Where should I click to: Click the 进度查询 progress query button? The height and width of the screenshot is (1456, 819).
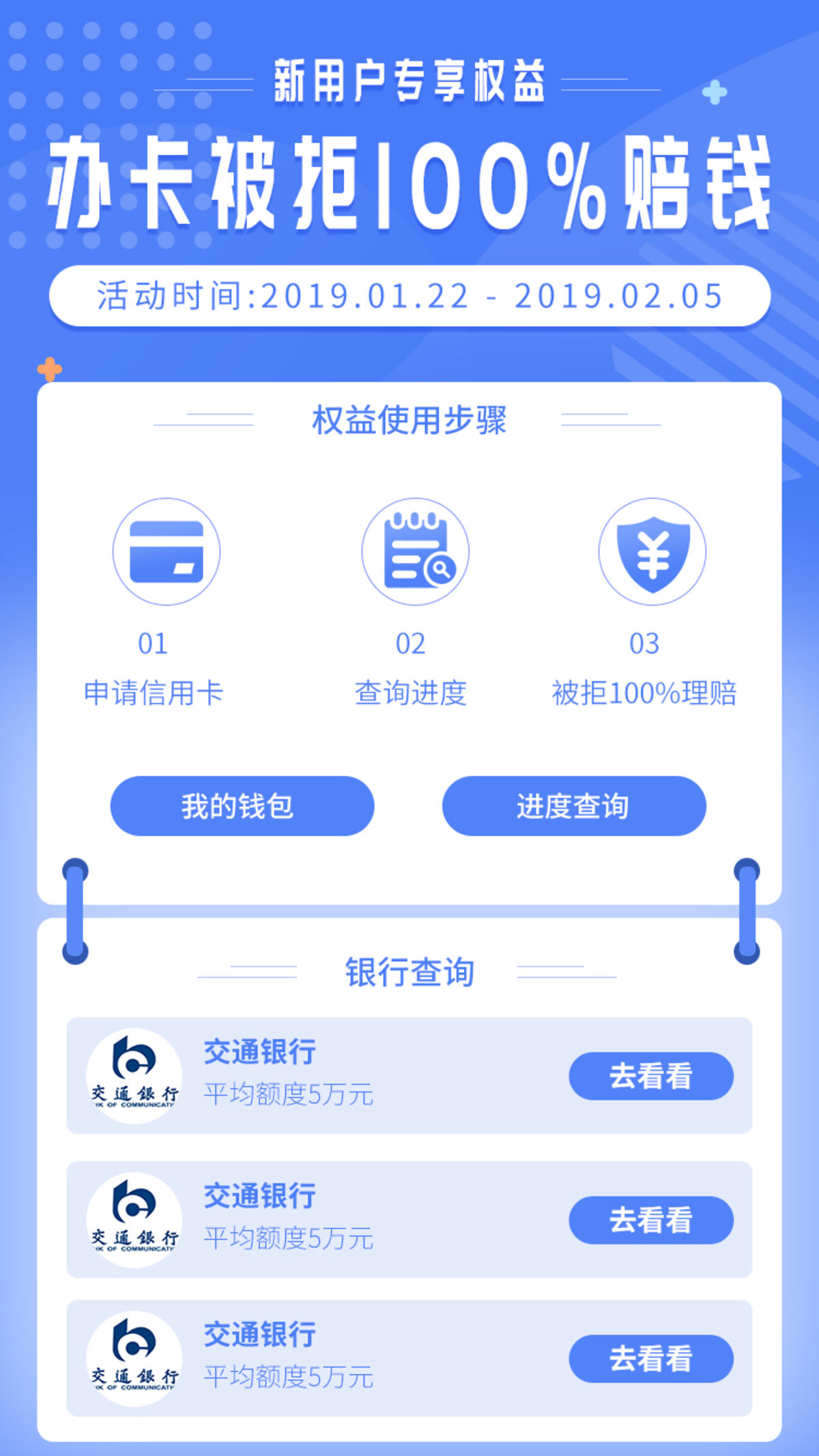pyautogui.click(x=574, y=806)
